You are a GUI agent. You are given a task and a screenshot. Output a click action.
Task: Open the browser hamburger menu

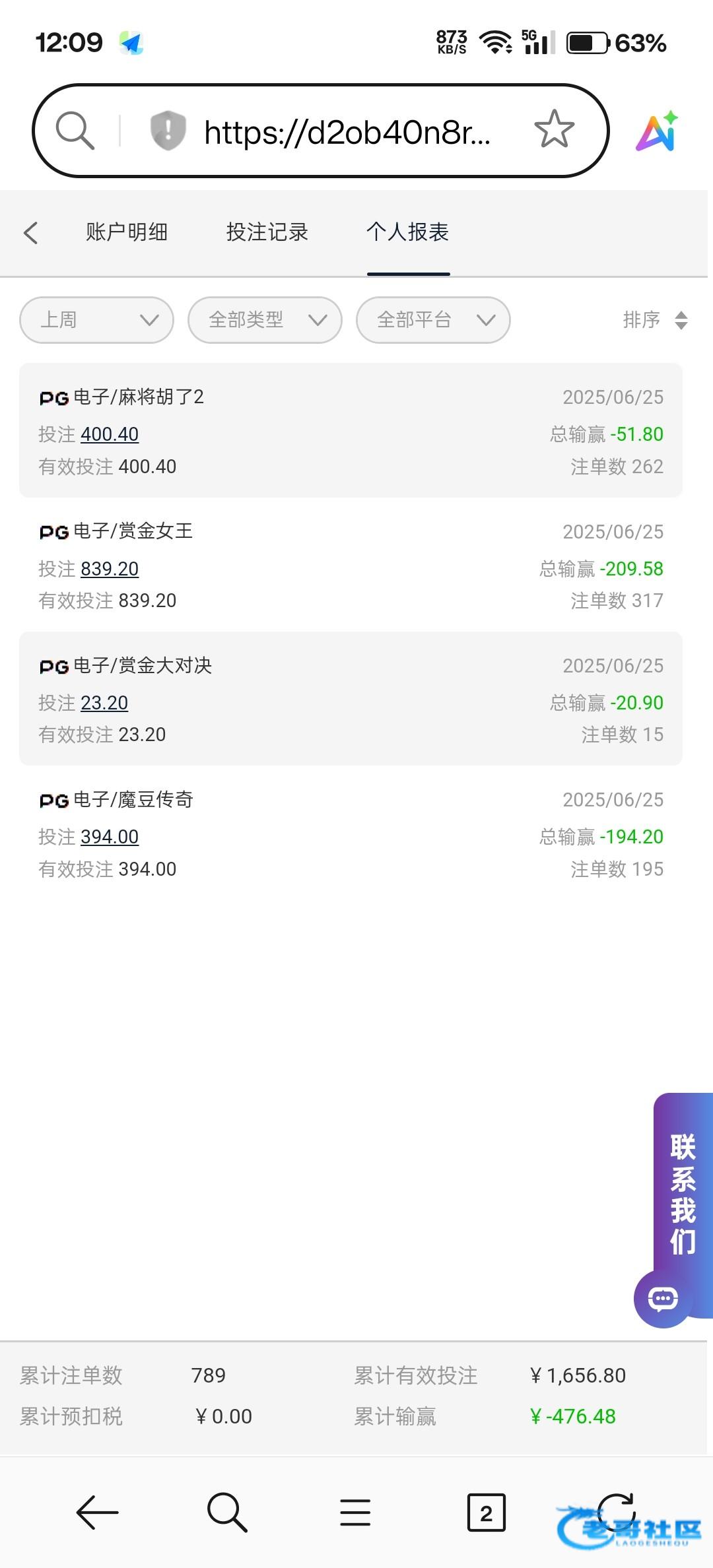pyautogui.click(x=355, y=1512)
